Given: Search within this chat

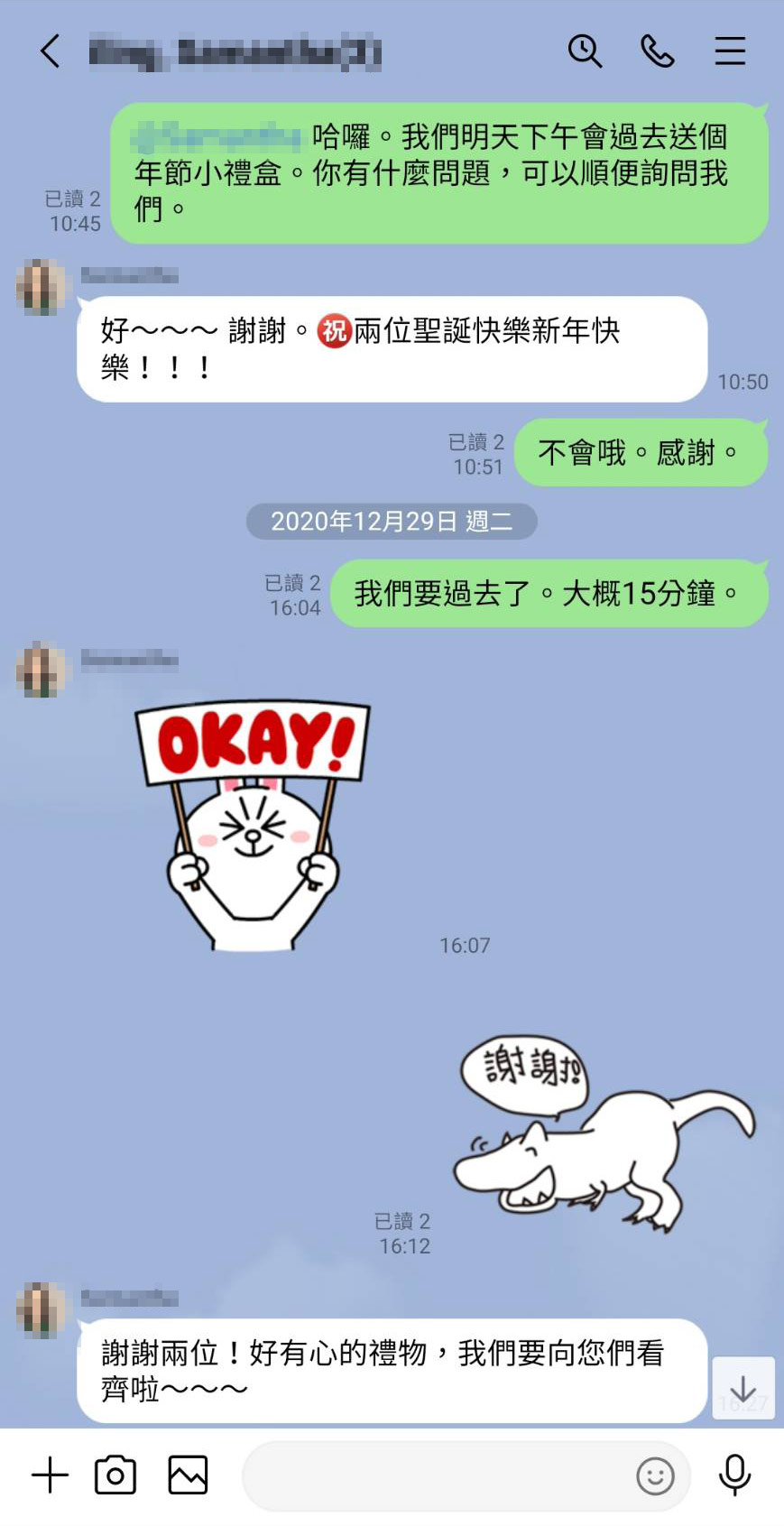Looking at the screenshot, I should [x=585, y=51].
